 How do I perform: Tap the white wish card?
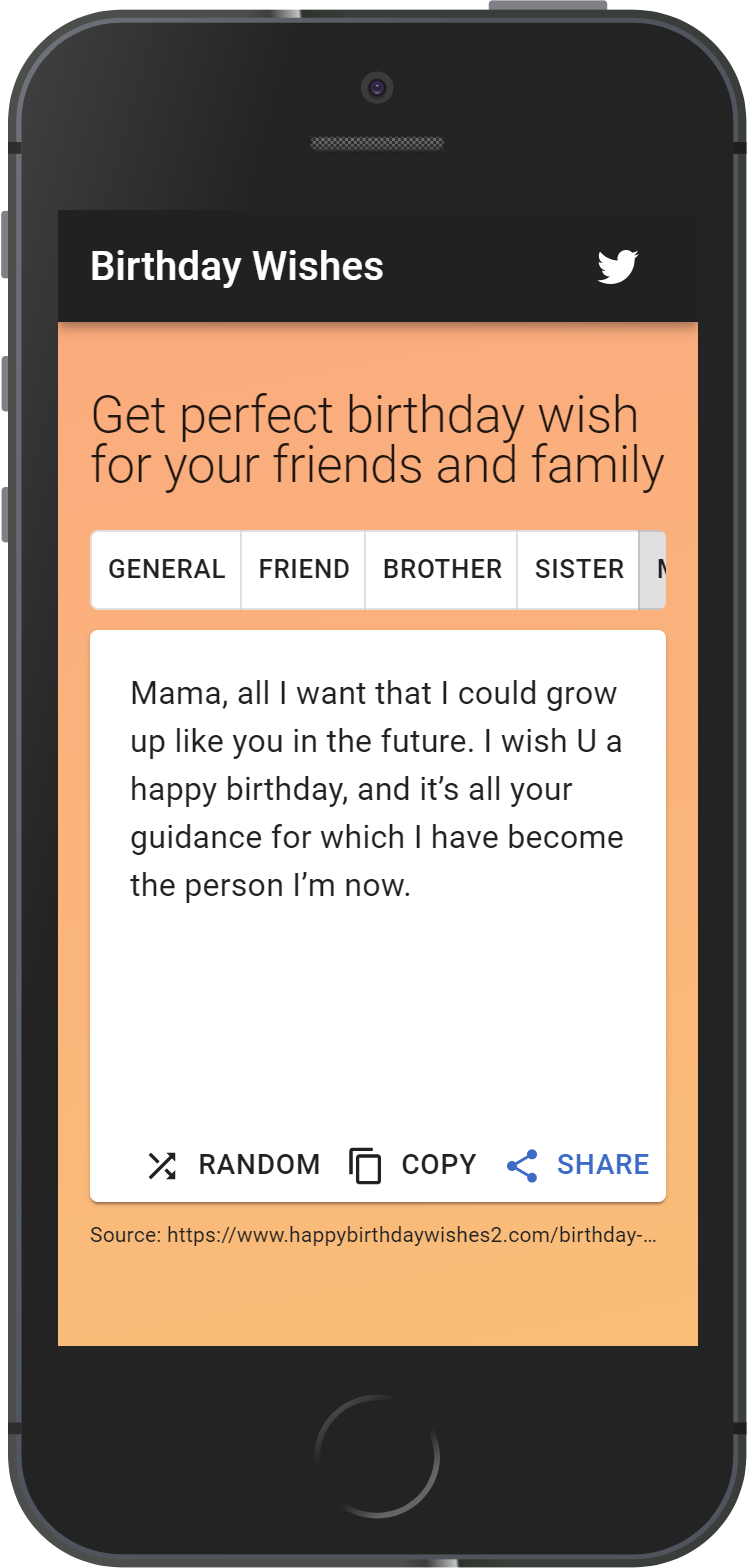[x=377, y=1000]
